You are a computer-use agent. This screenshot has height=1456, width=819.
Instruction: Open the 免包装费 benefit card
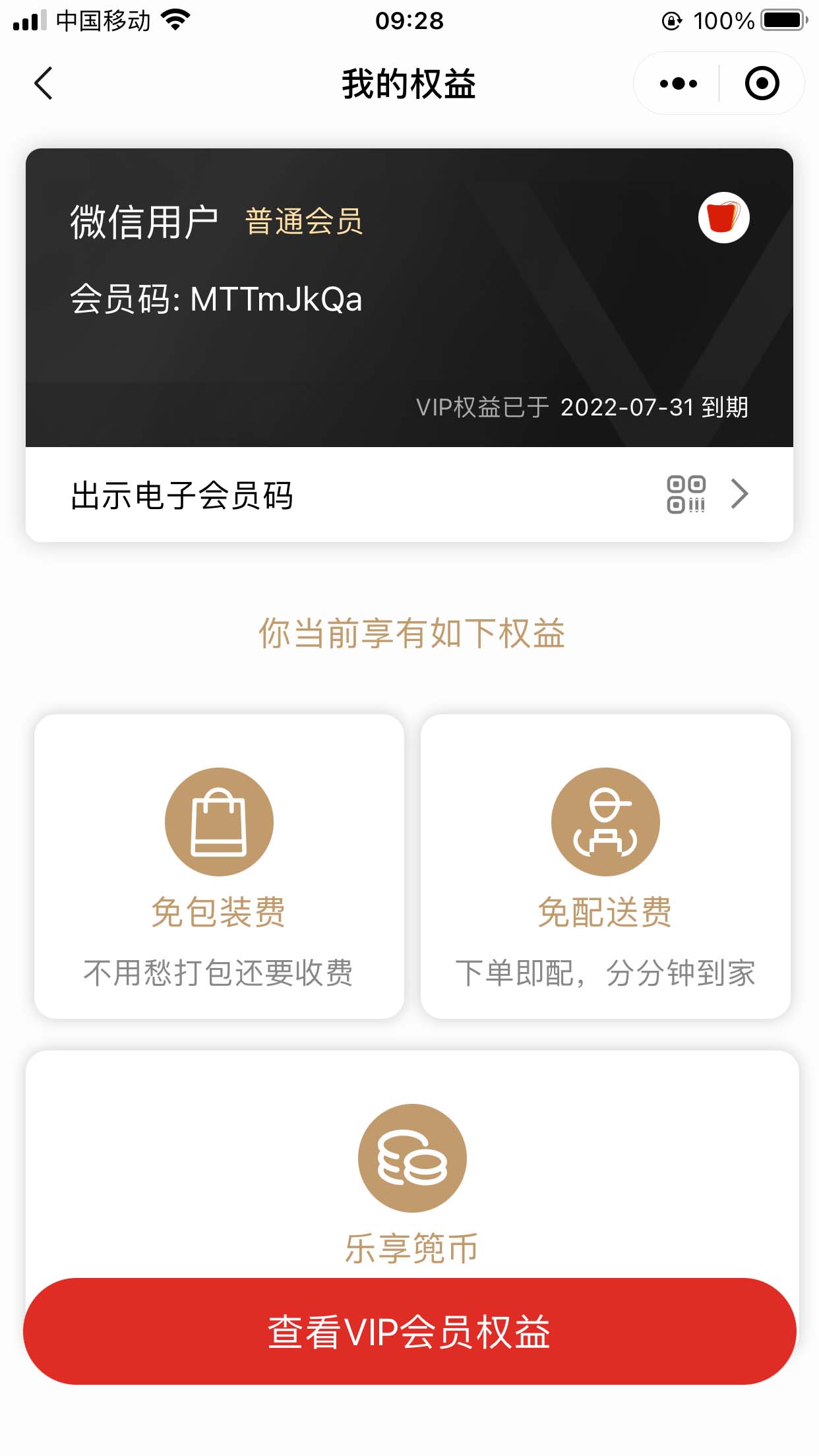219,866
